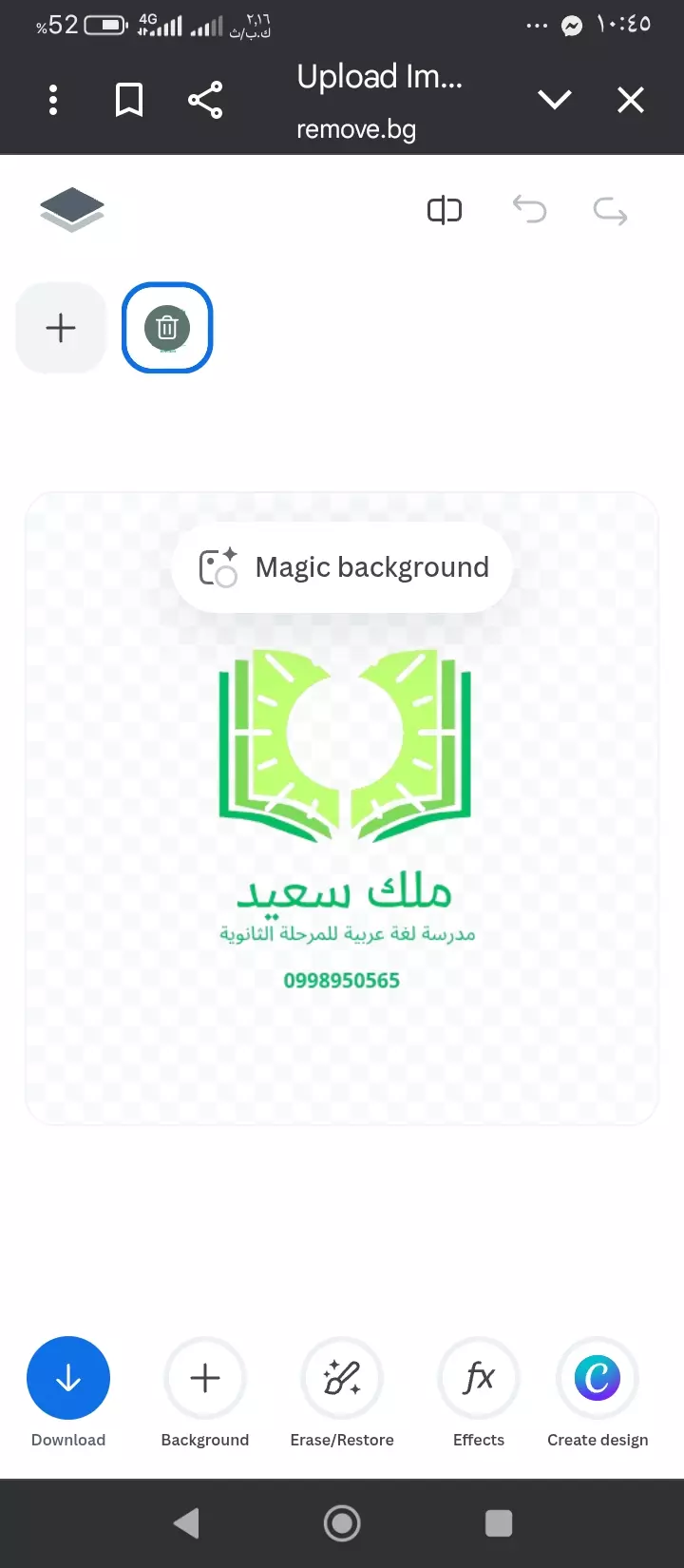The width and height of the screenshot is (684, 1568).
Task: Open Erase/Restore tool
Action: [x=342, y=1378]
